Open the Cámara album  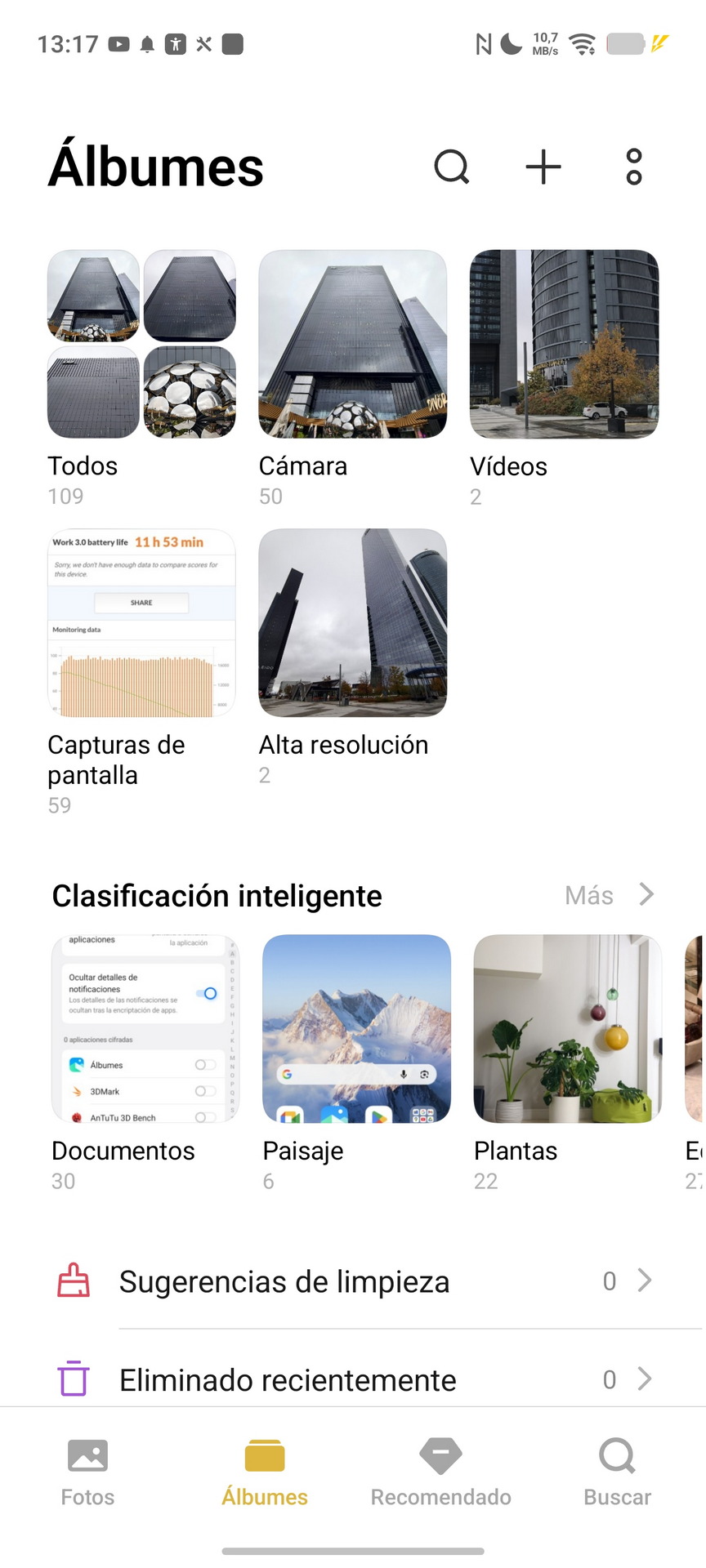[352, 344]
